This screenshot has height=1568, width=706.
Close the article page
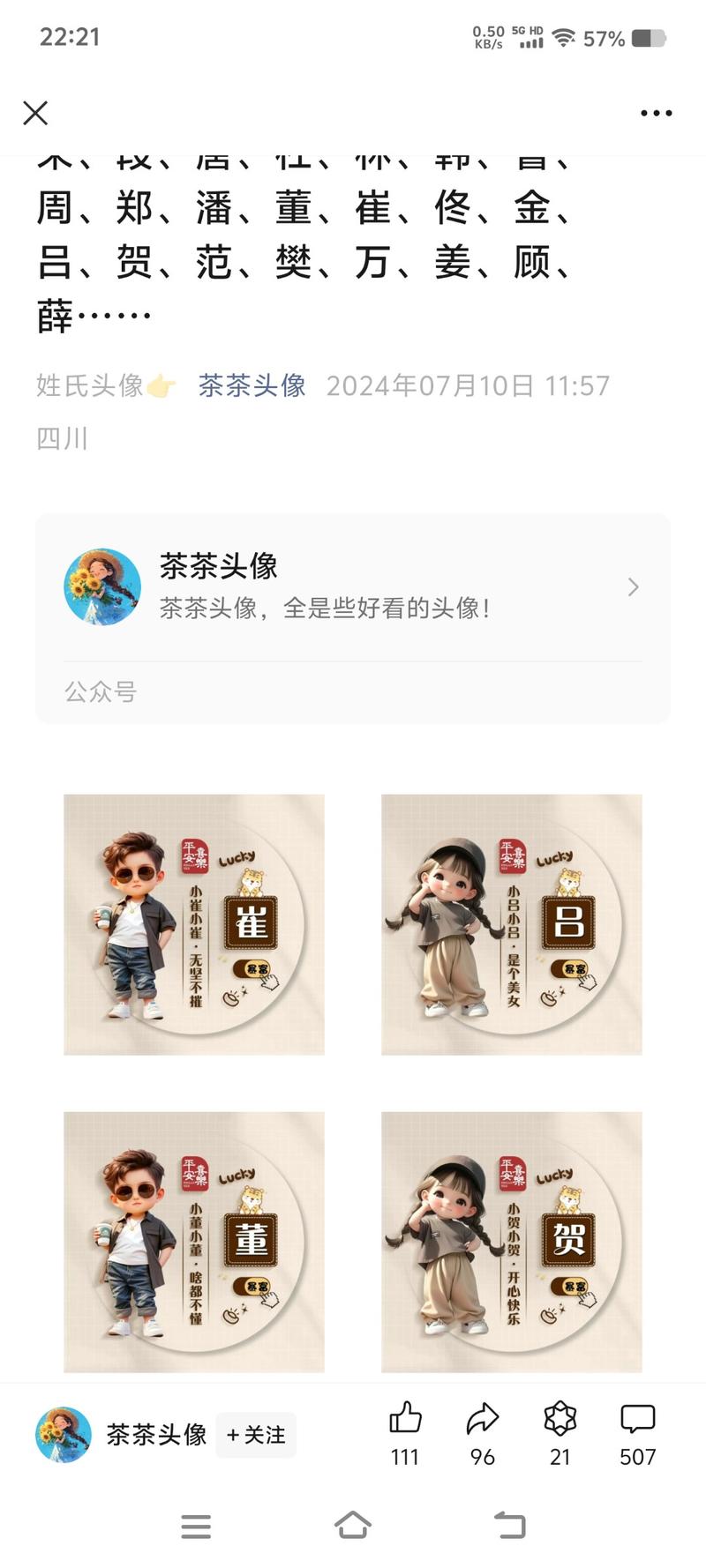point(35,113)
